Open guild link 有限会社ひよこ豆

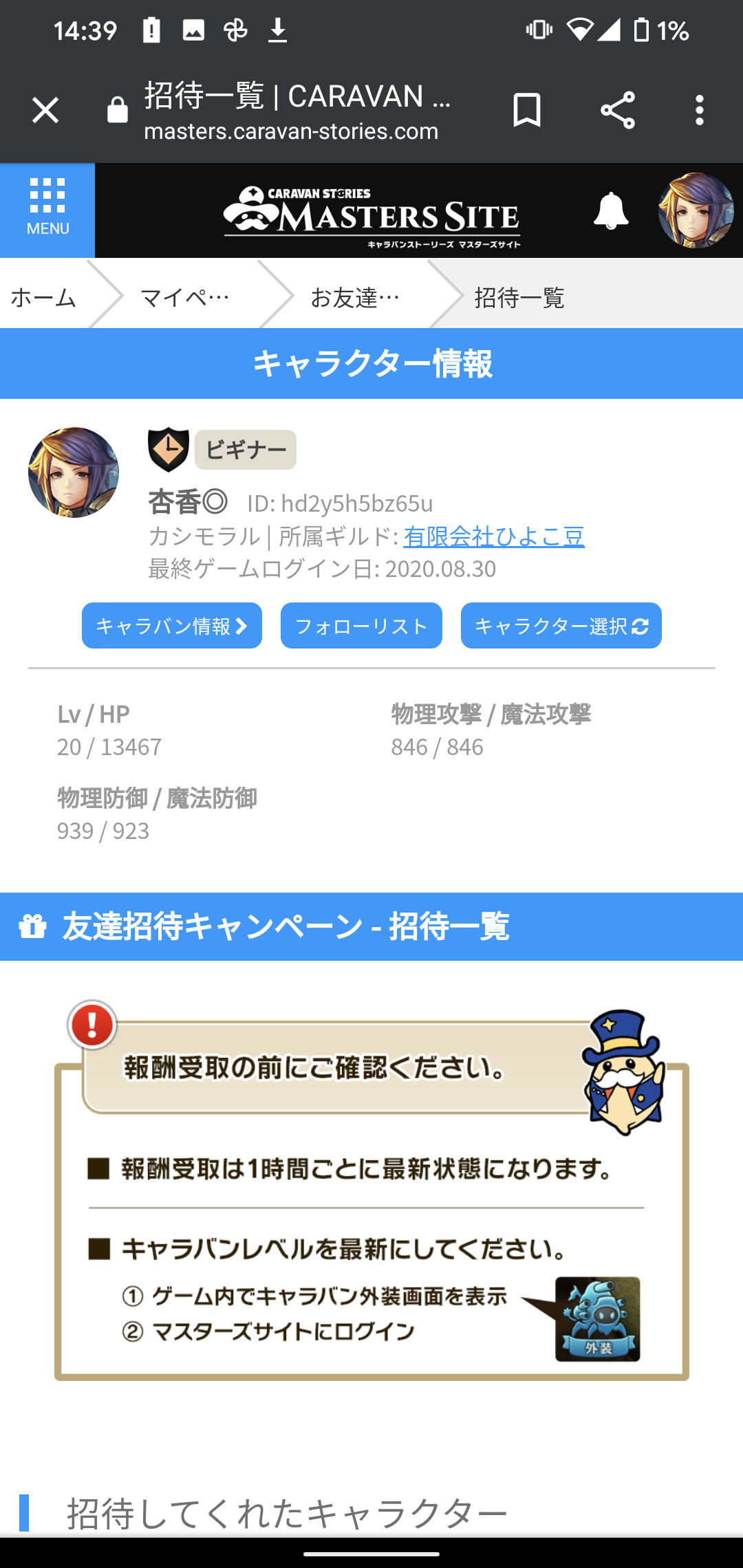pos(493,536)
